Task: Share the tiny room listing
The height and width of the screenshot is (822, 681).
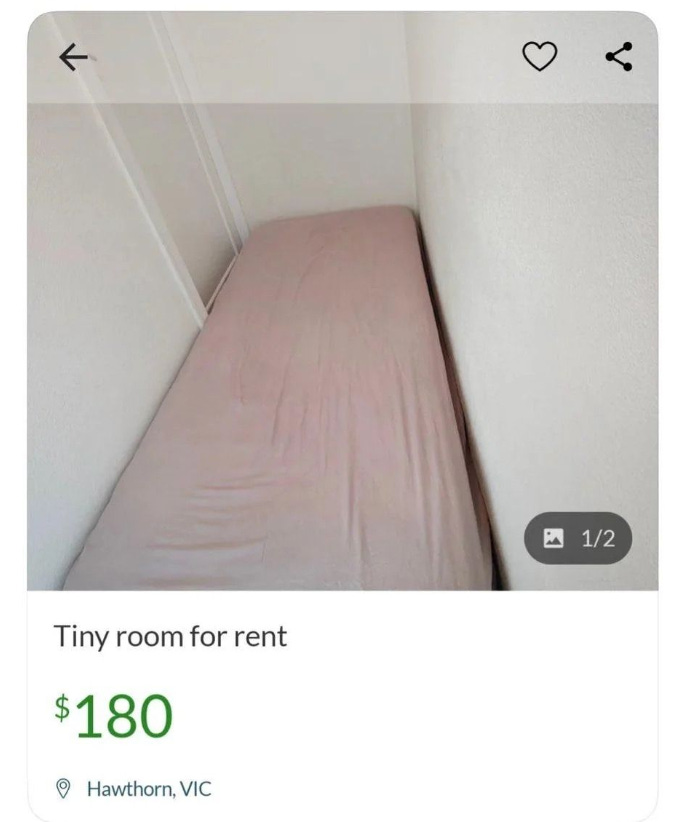Action: pos(619,57)
